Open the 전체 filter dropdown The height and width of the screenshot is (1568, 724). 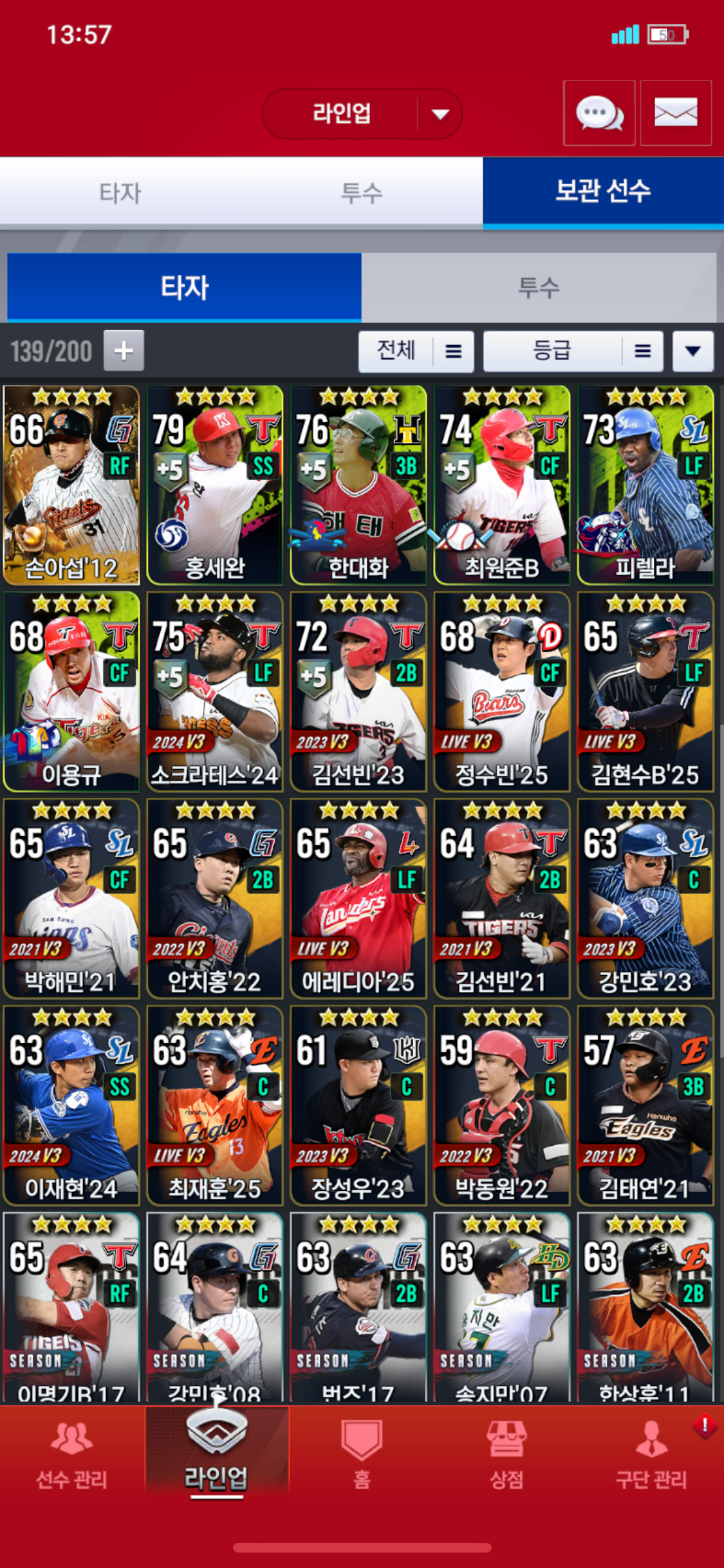coord(416,351)
